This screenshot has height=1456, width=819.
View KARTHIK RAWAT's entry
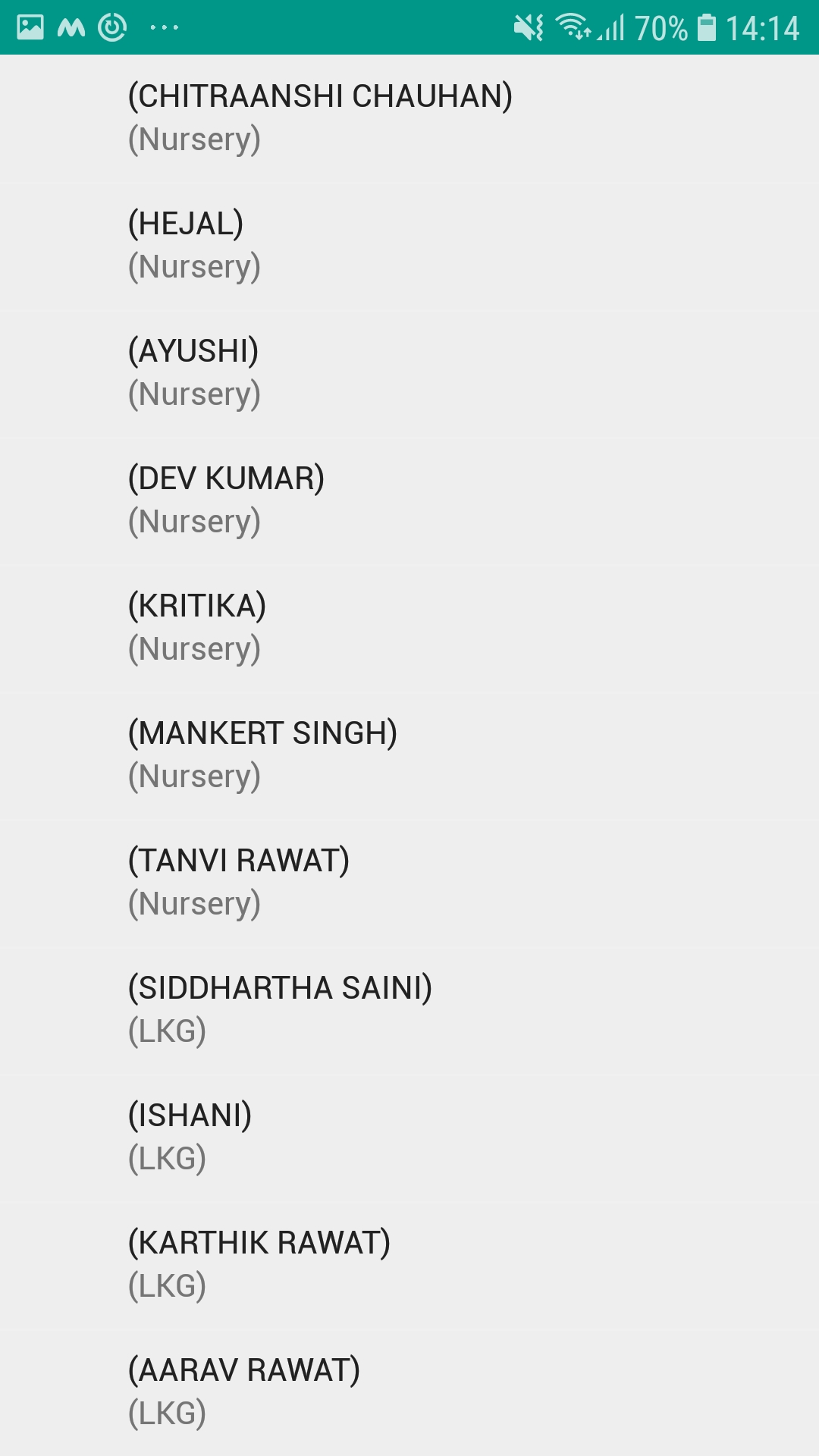pyautogui.click(x=409, y=1265)
